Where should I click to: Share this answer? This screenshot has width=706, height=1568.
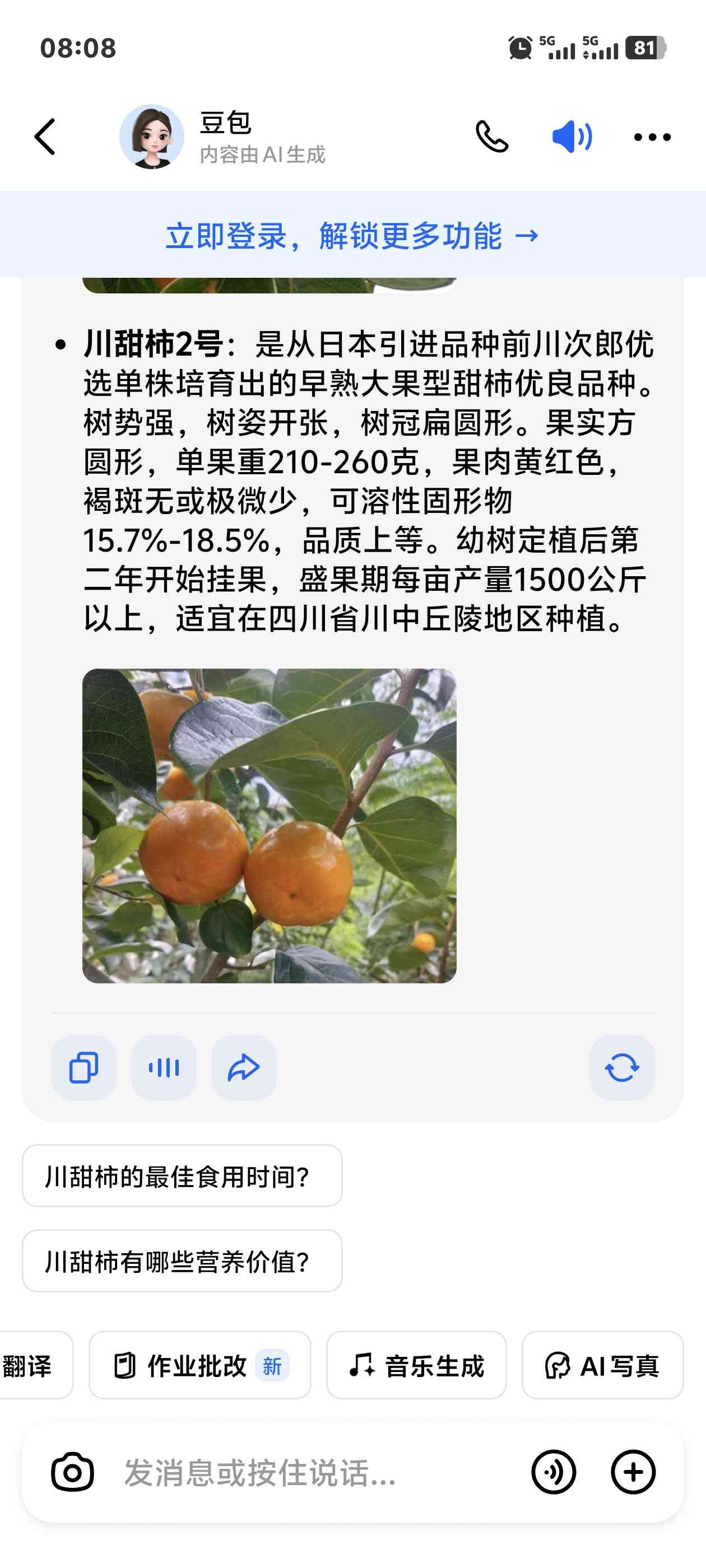click(x=244, y=1067)
